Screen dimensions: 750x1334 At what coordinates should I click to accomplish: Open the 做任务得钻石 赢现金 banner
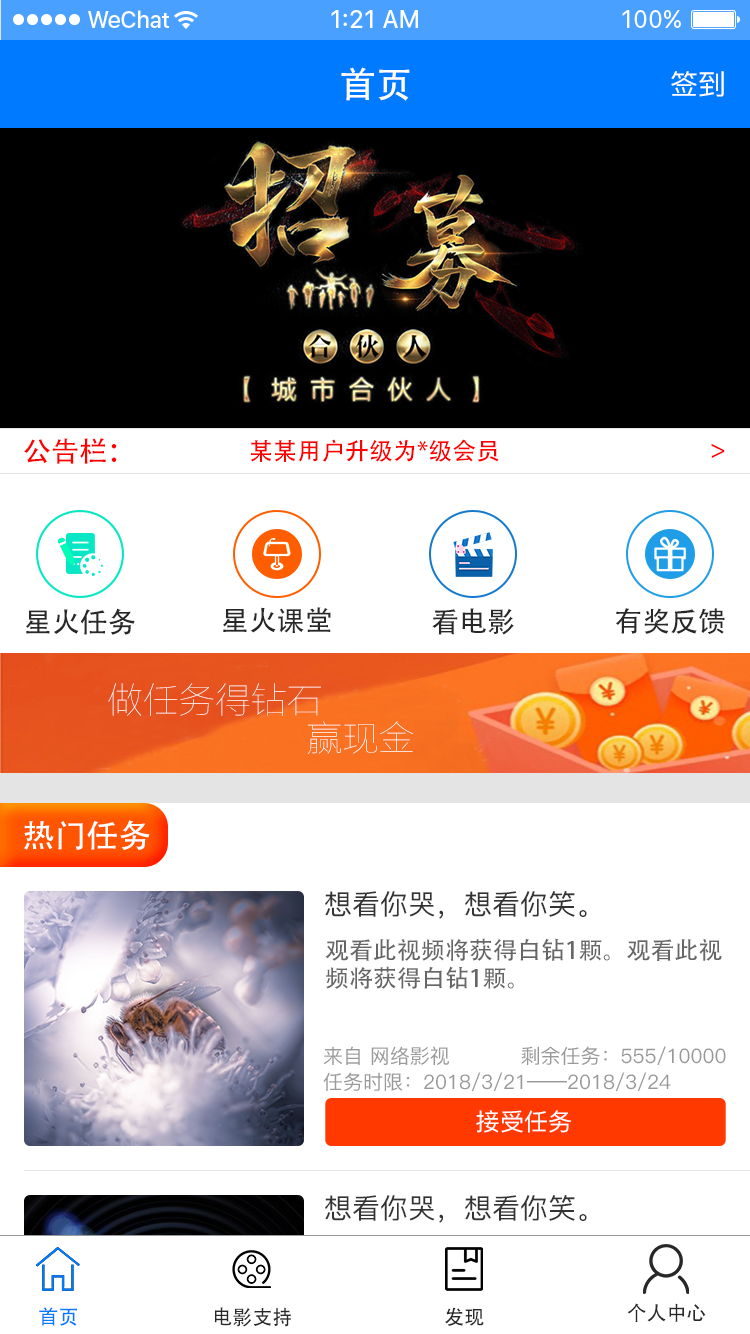pos(375,713)
